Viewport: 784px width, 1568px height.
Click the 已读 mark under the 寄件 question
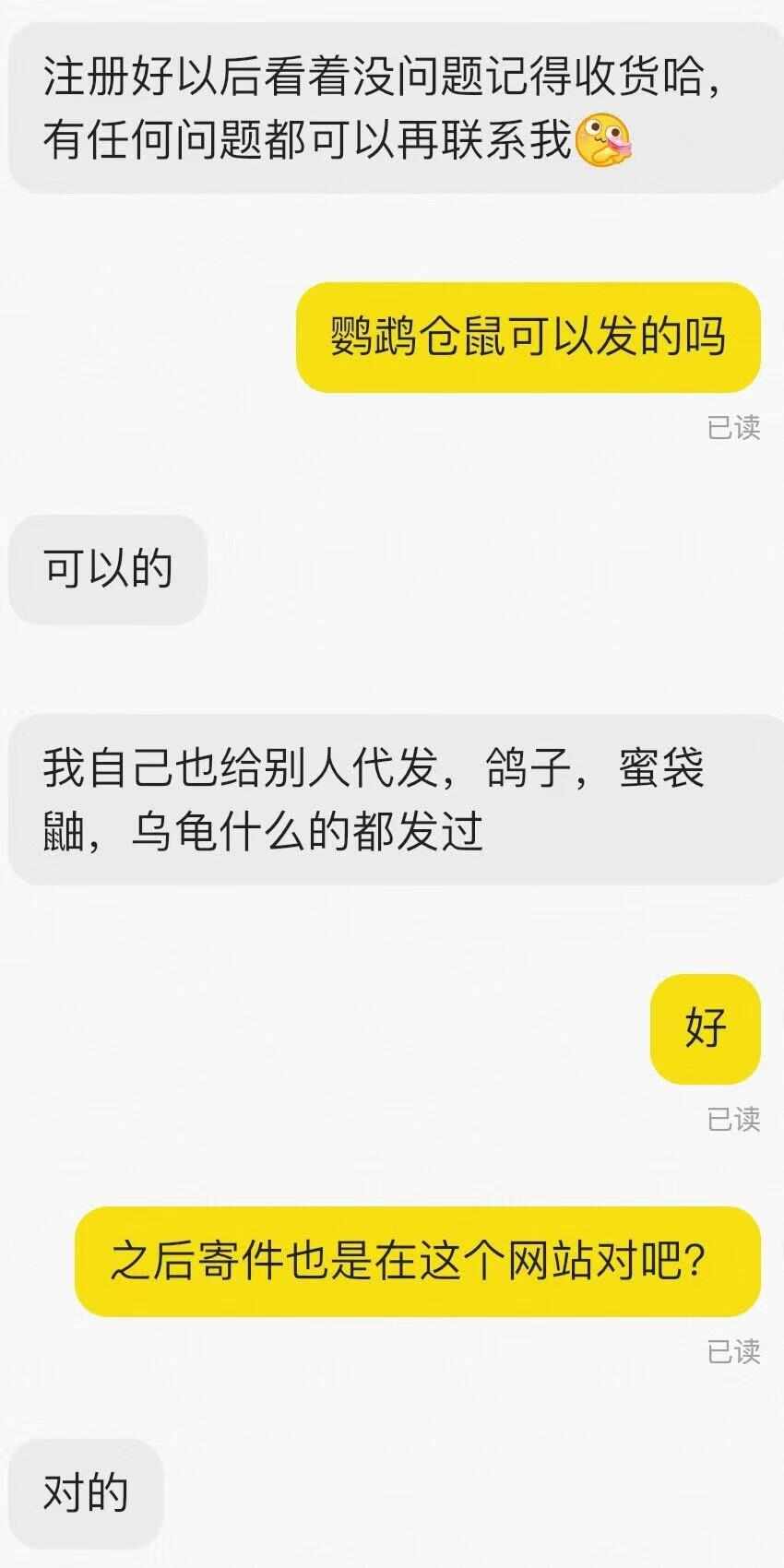(x=733, y=1351)
